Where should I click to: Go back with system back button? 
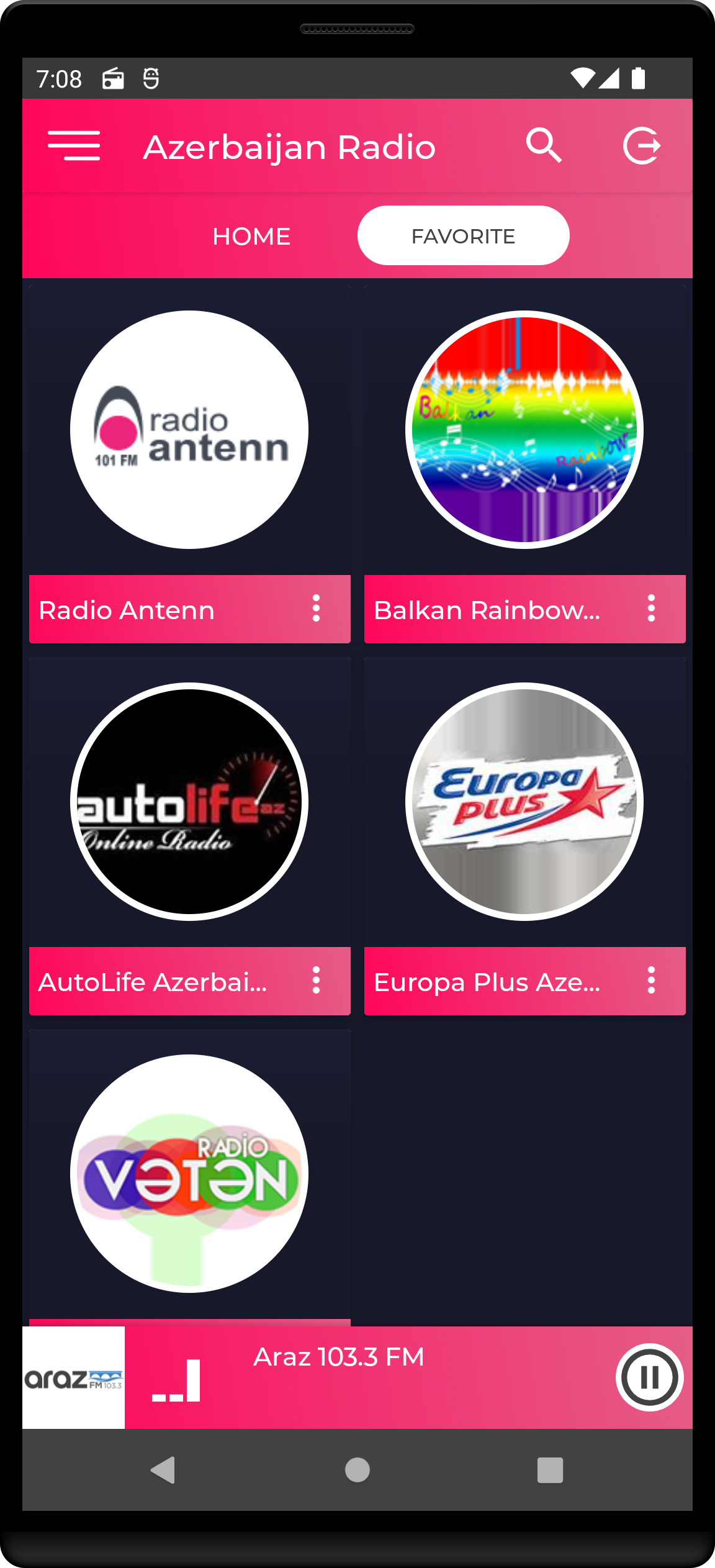pos(164,1470)
